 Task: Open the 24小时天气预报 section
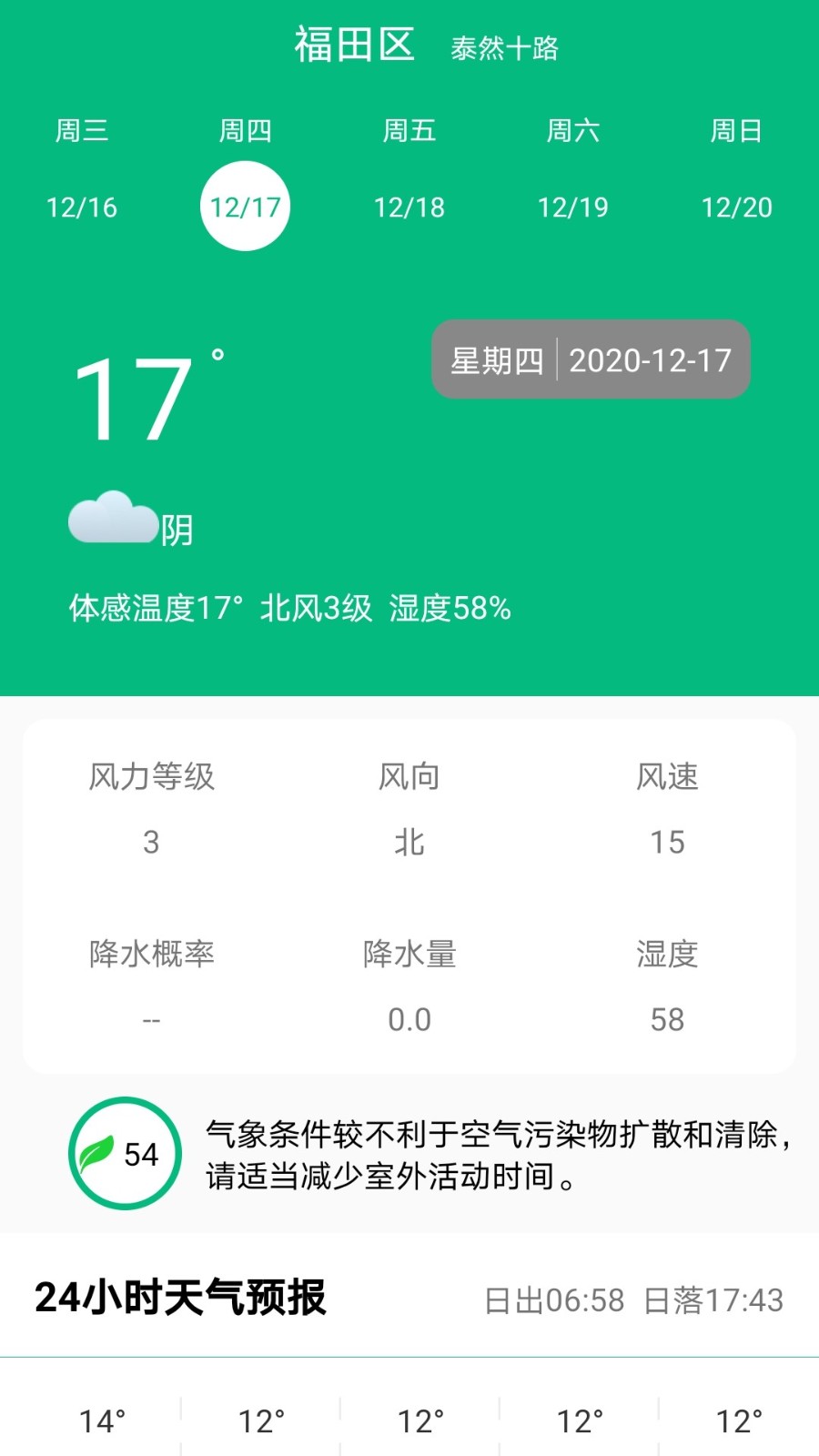tap(180, 1299)
